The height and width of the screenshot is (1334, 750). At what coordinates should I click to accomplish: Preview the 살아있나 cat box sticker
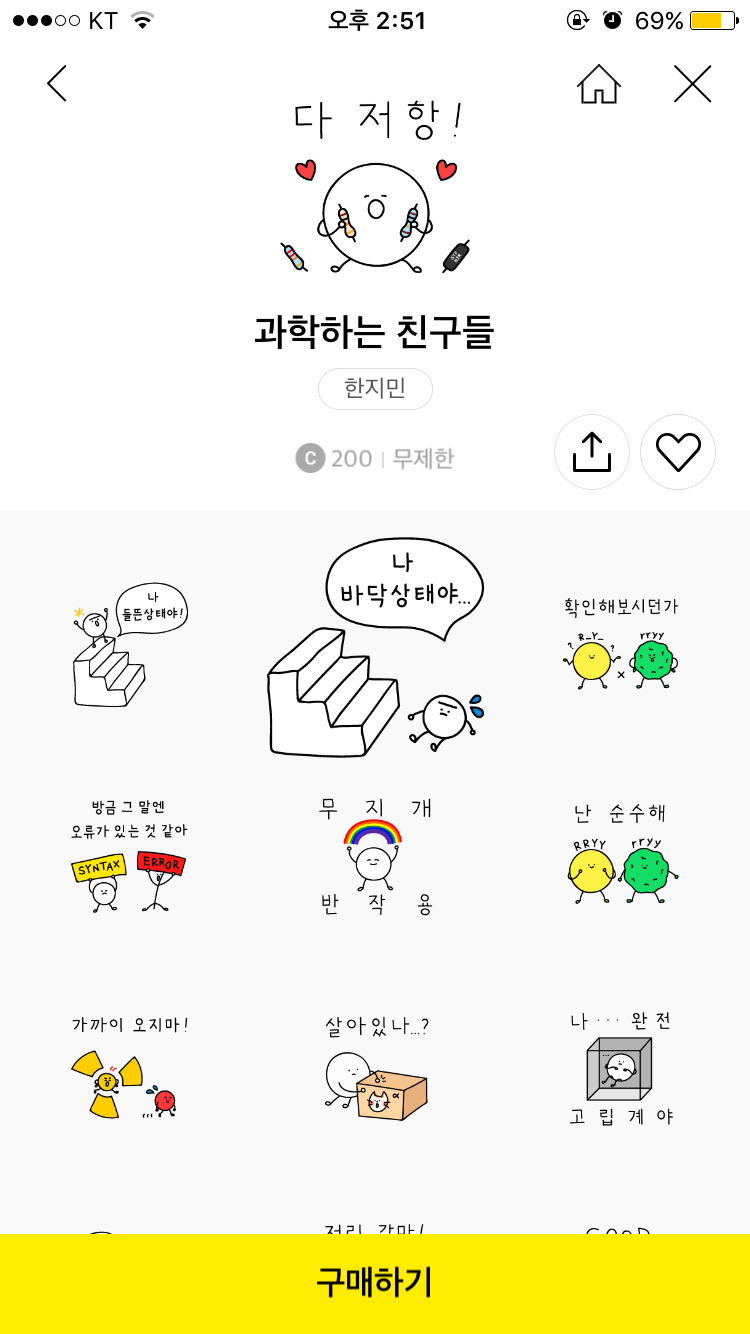click(375, 1070)
